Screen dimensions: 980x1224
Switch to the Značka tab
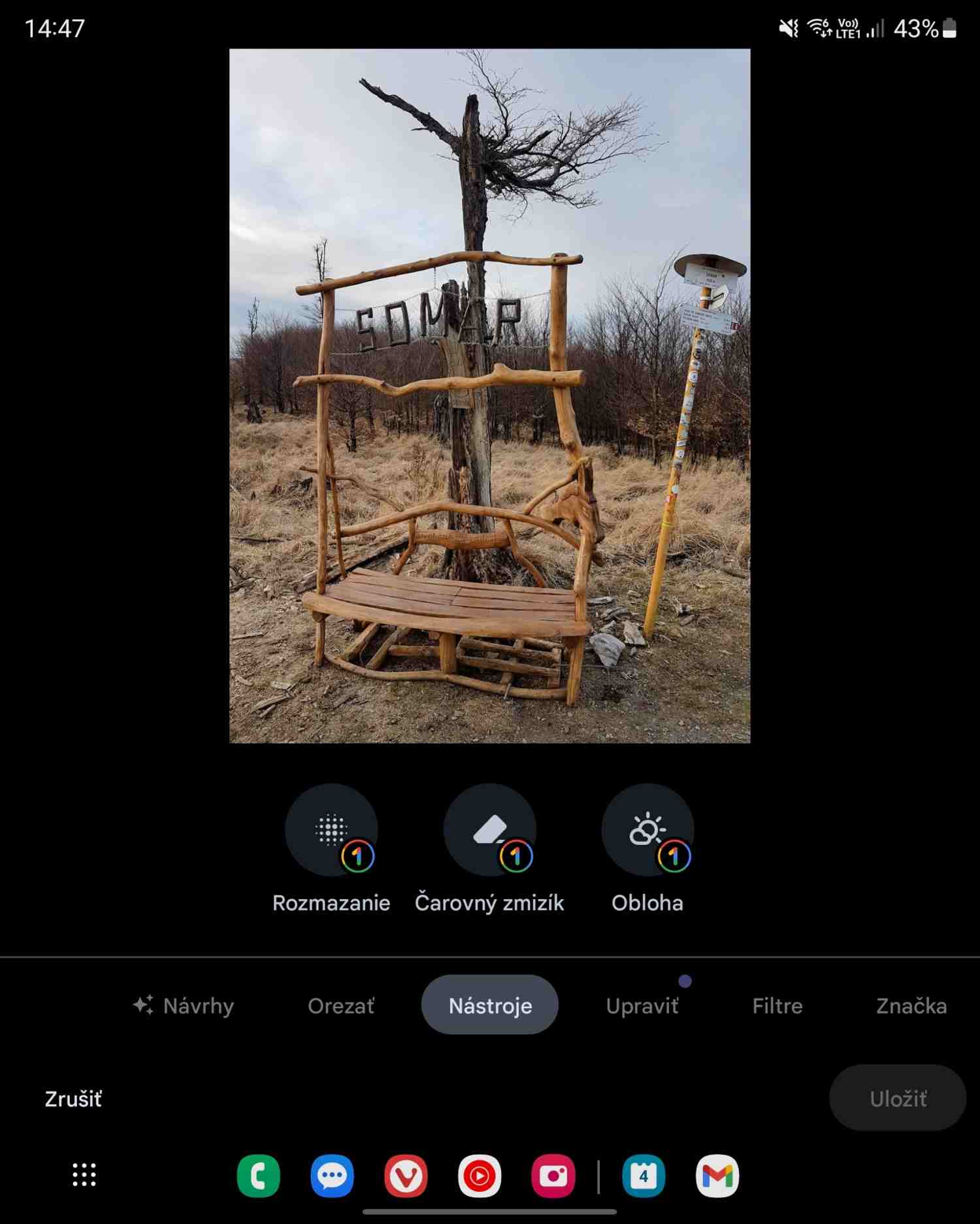click(911, 1006)
